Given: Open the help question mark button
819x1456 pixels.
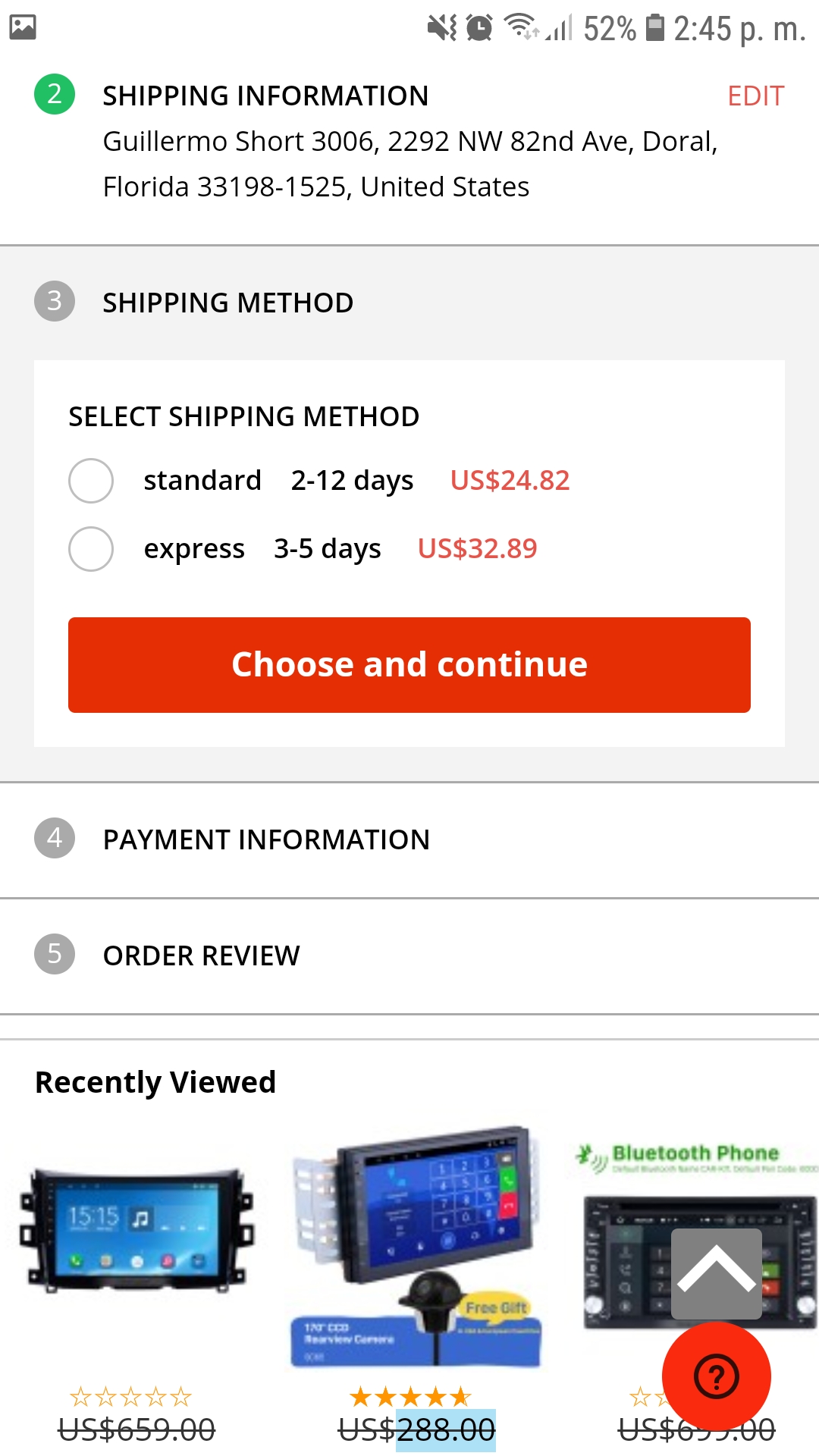Looking at the screenshot, I should click(x=717, y=1376).
